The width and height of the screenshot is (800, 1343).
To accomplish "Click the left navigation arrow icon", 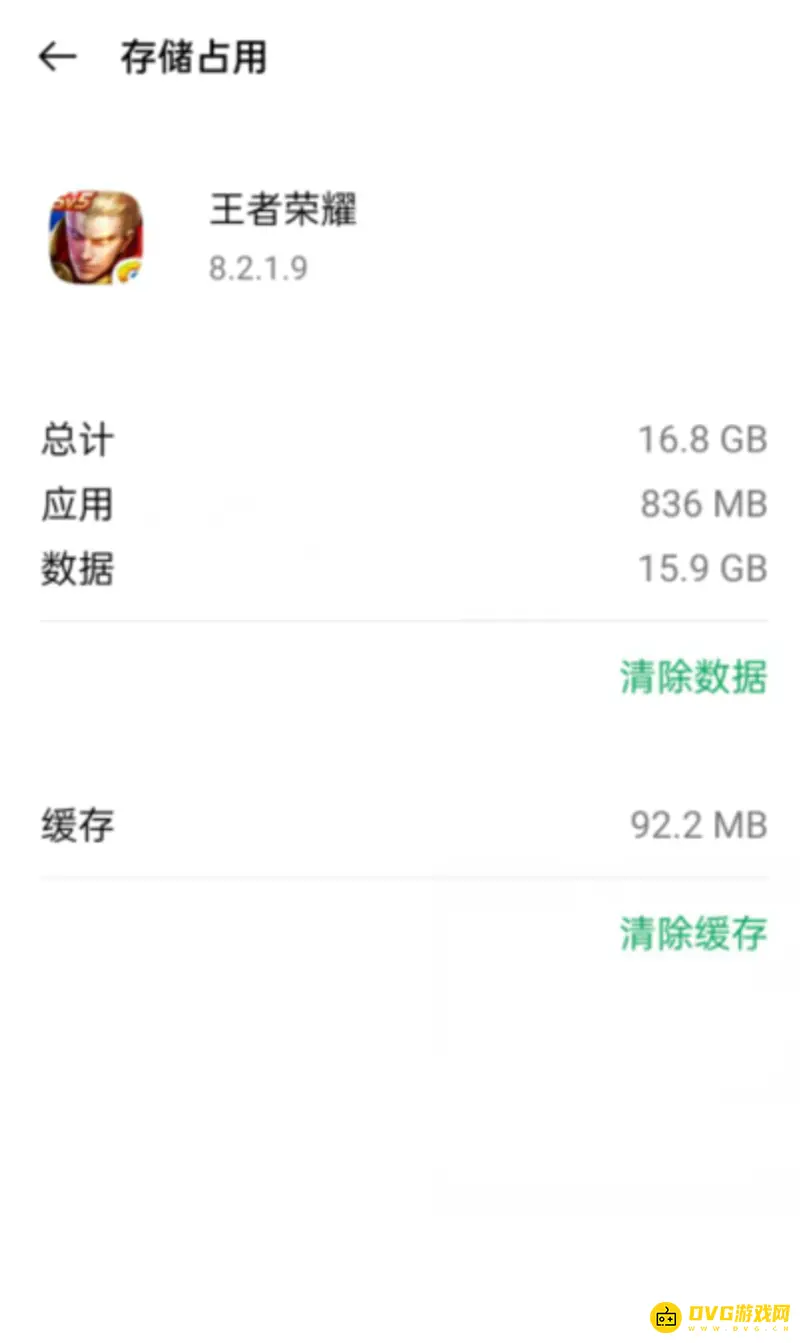I will (57, 57).
